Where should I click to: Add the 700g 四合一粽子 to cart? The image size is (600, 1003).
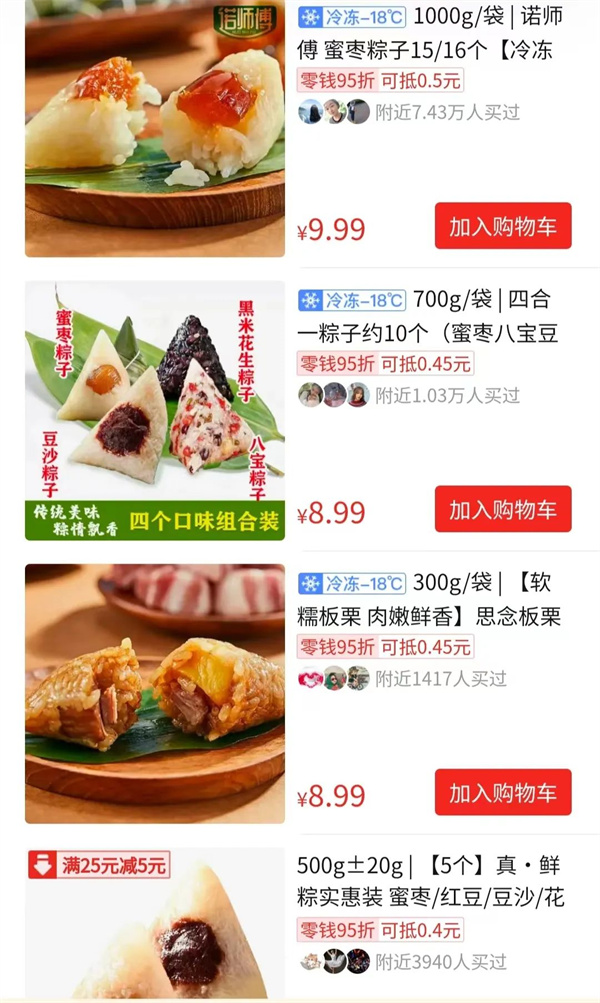[502, 509]
